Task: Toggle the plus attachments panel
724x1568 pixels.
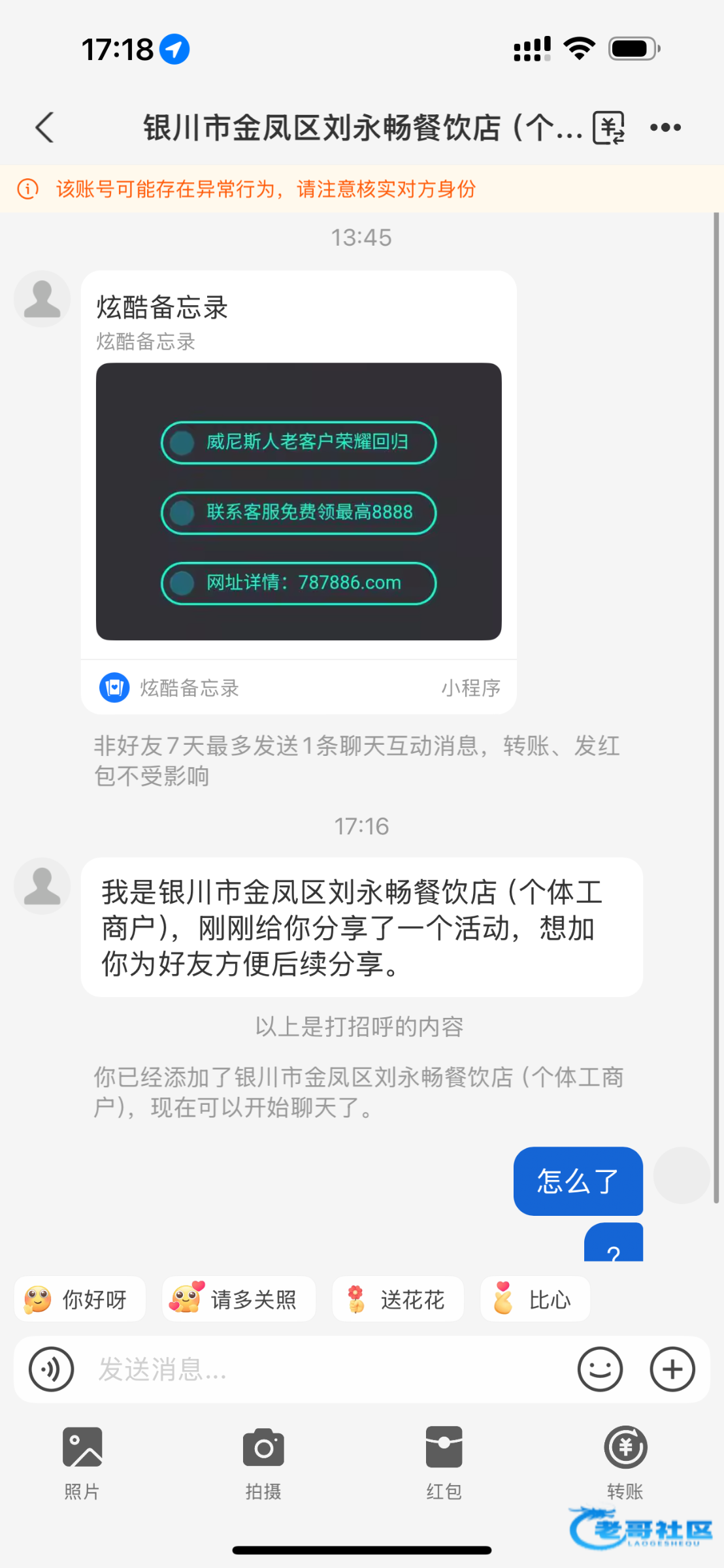Action: 672,1369
